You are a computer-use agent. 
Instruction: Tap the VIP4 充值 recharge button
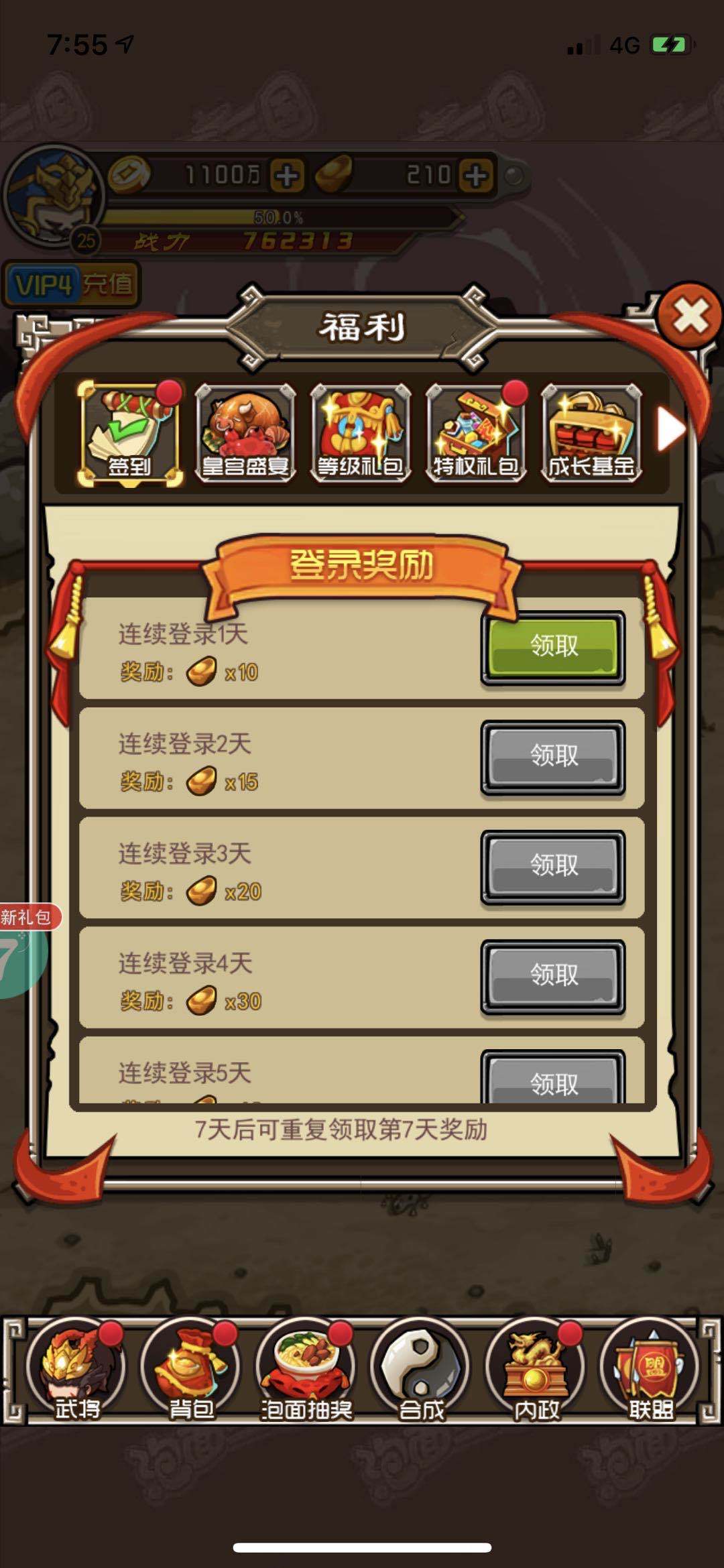pos(71,285)
